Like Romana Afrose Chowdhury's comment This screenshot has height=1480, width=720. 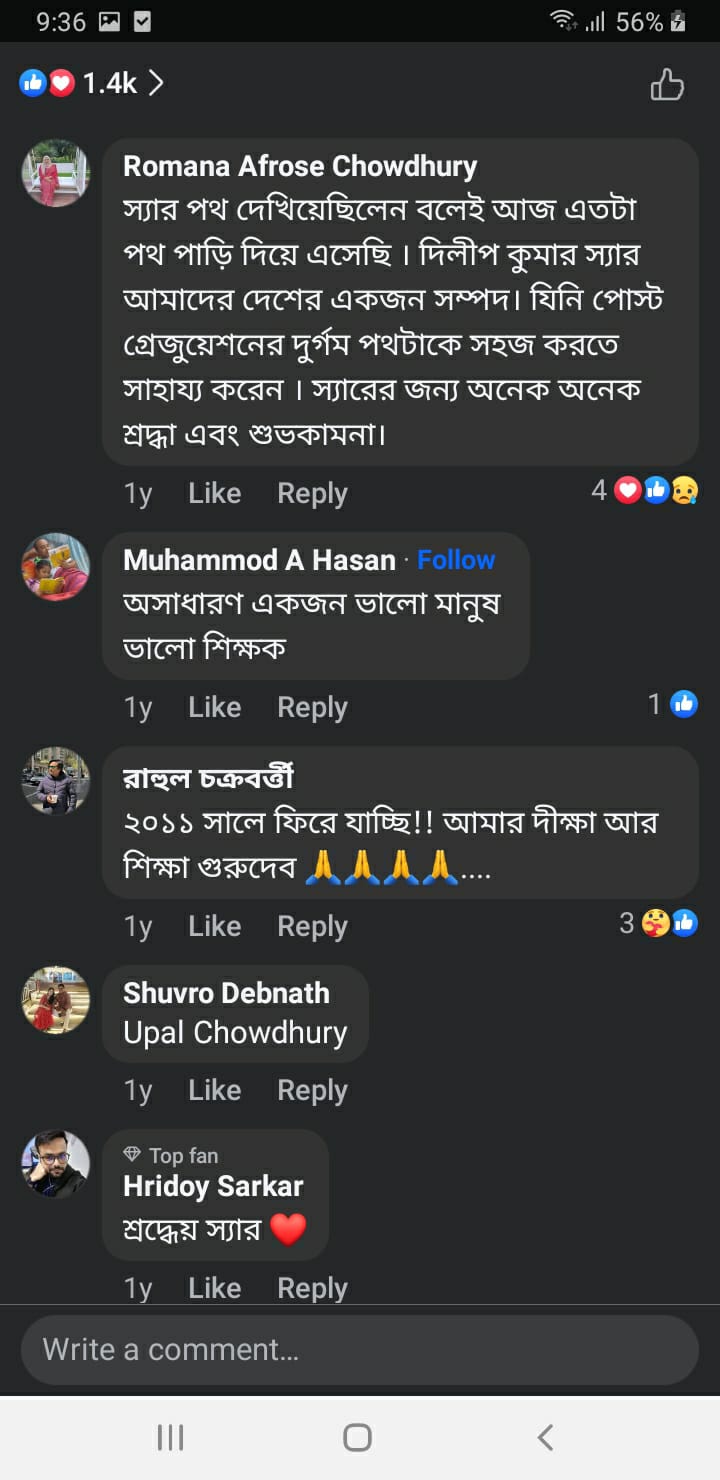click(214, 493)
